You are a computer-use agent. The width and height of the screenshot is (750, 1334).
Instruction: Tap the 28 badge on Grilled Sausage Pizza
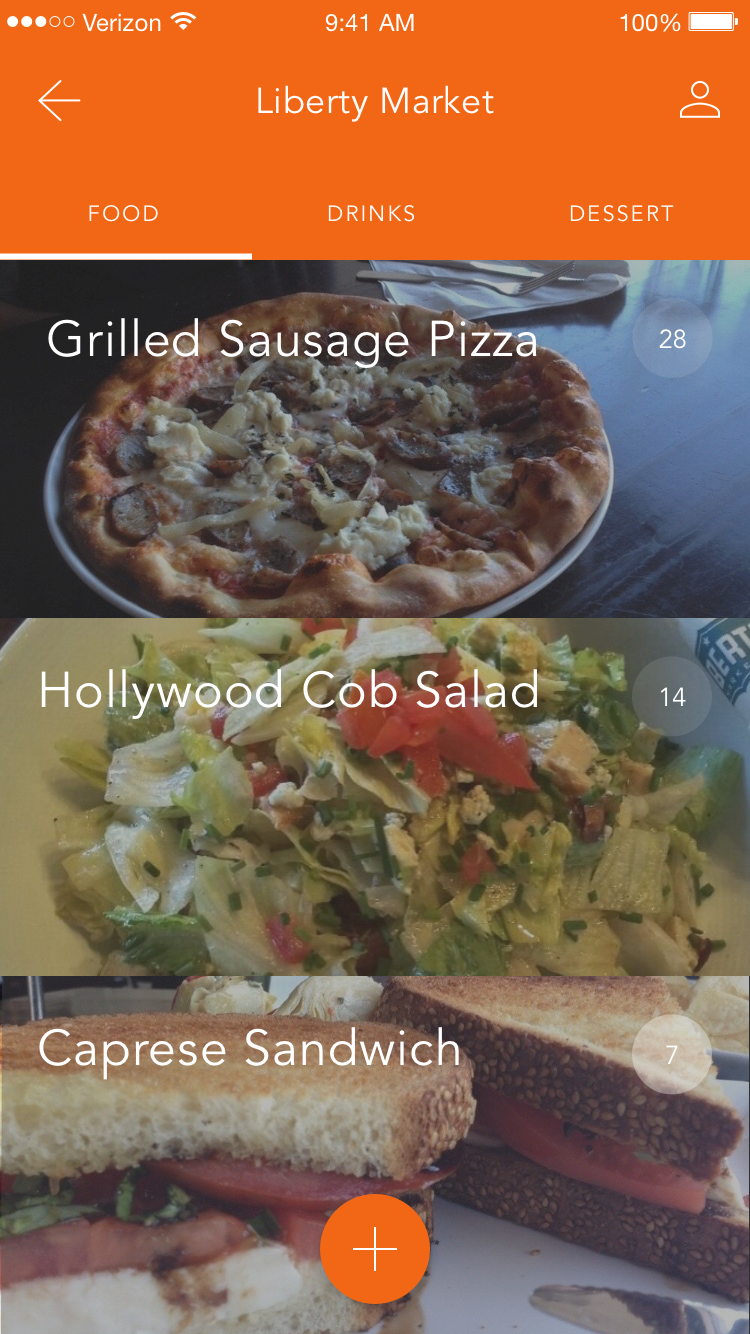tap(672, 339)
